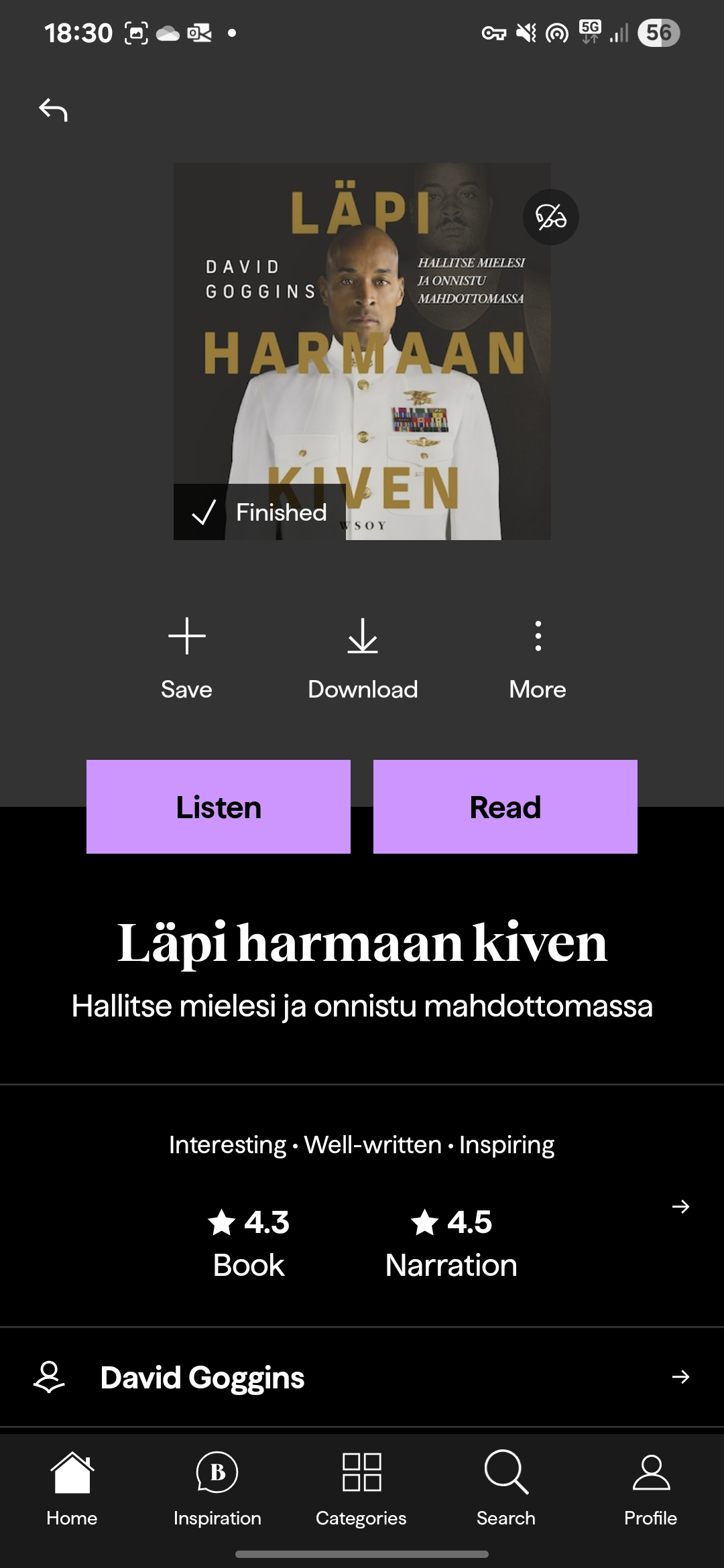This screenshot has height=1568, width=724.
Task: Download the book for offline use
Action: 363,658
